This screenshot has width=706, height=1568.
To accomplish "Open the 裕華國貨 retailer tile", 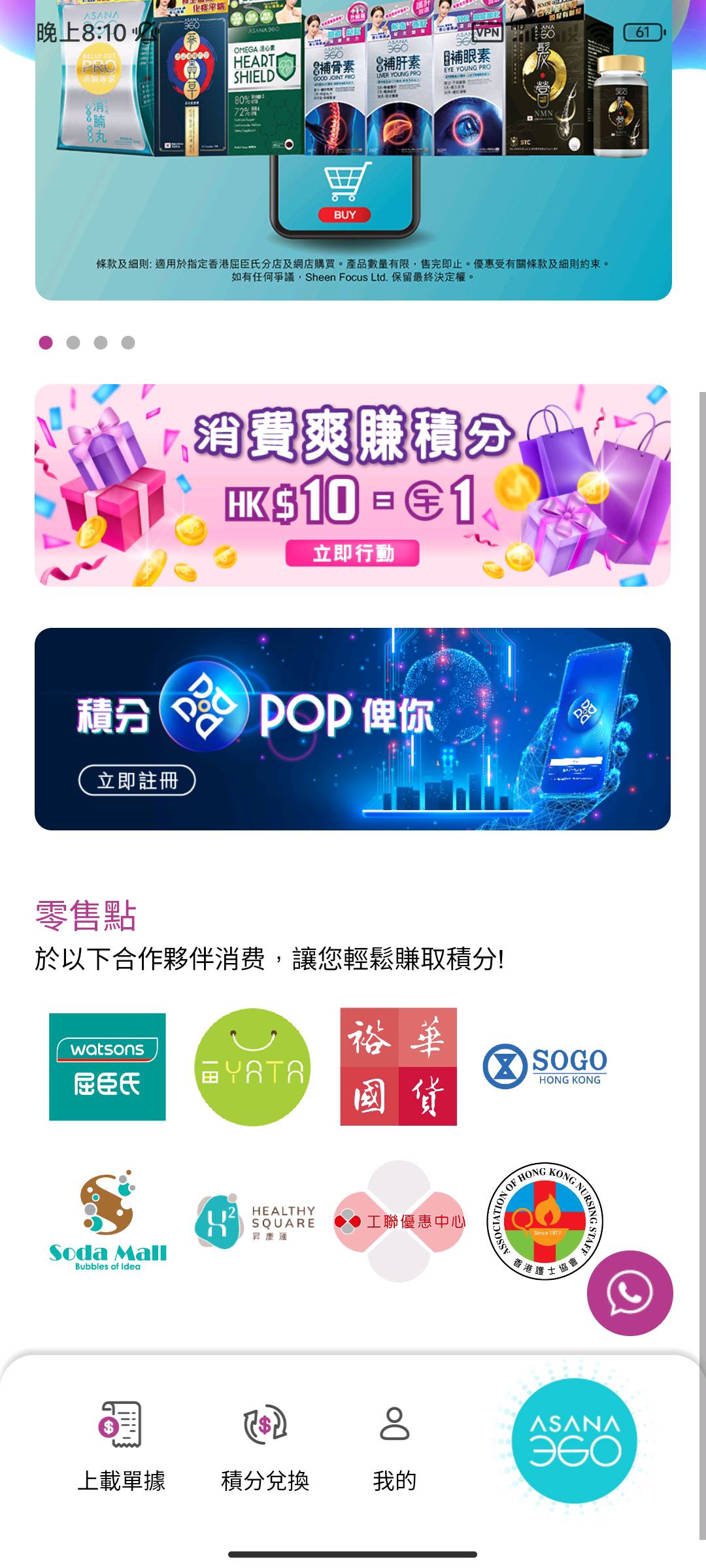I will pyautogui.click(x=398, y=1066).
